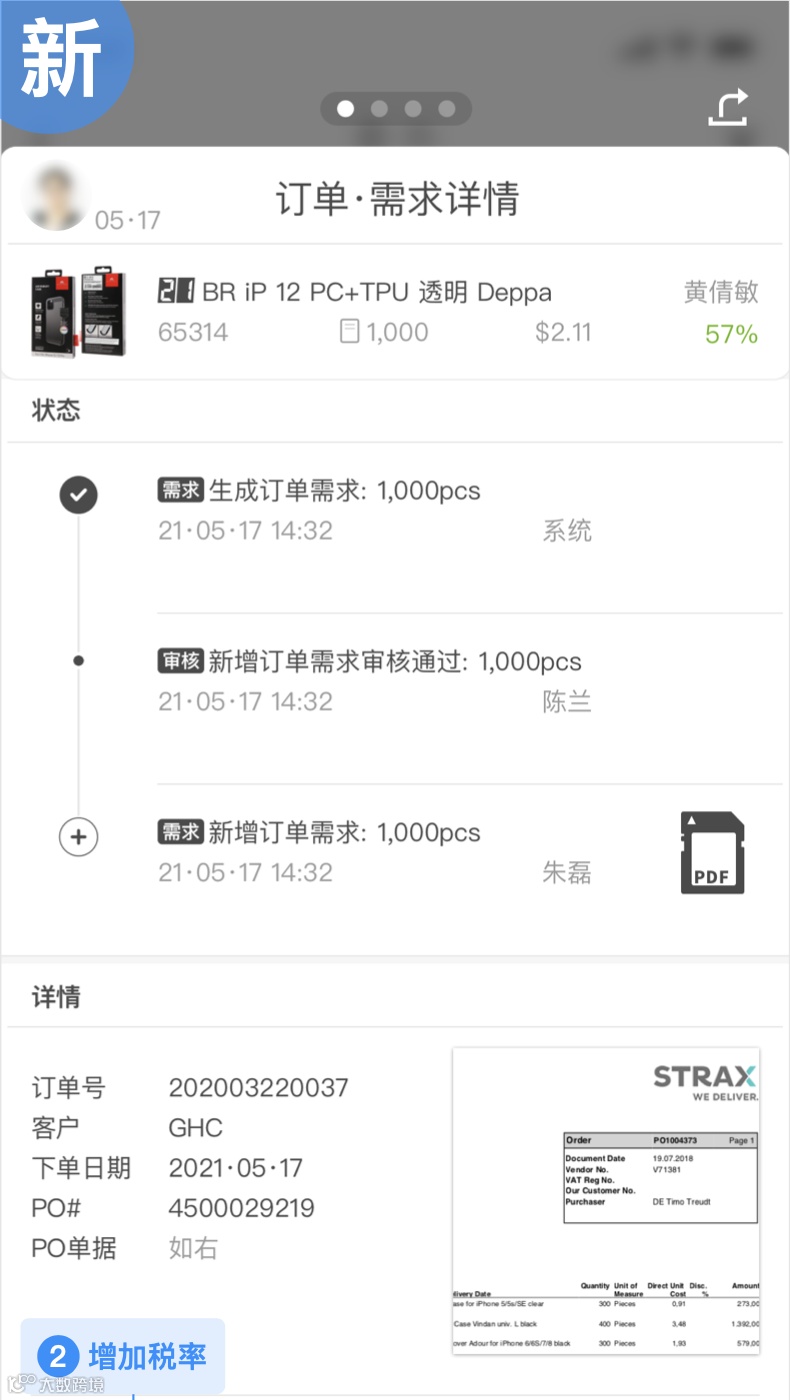Open the PDF attachment from 朱磊's entry
790x1400 pixels.
[x=712, y=852]
